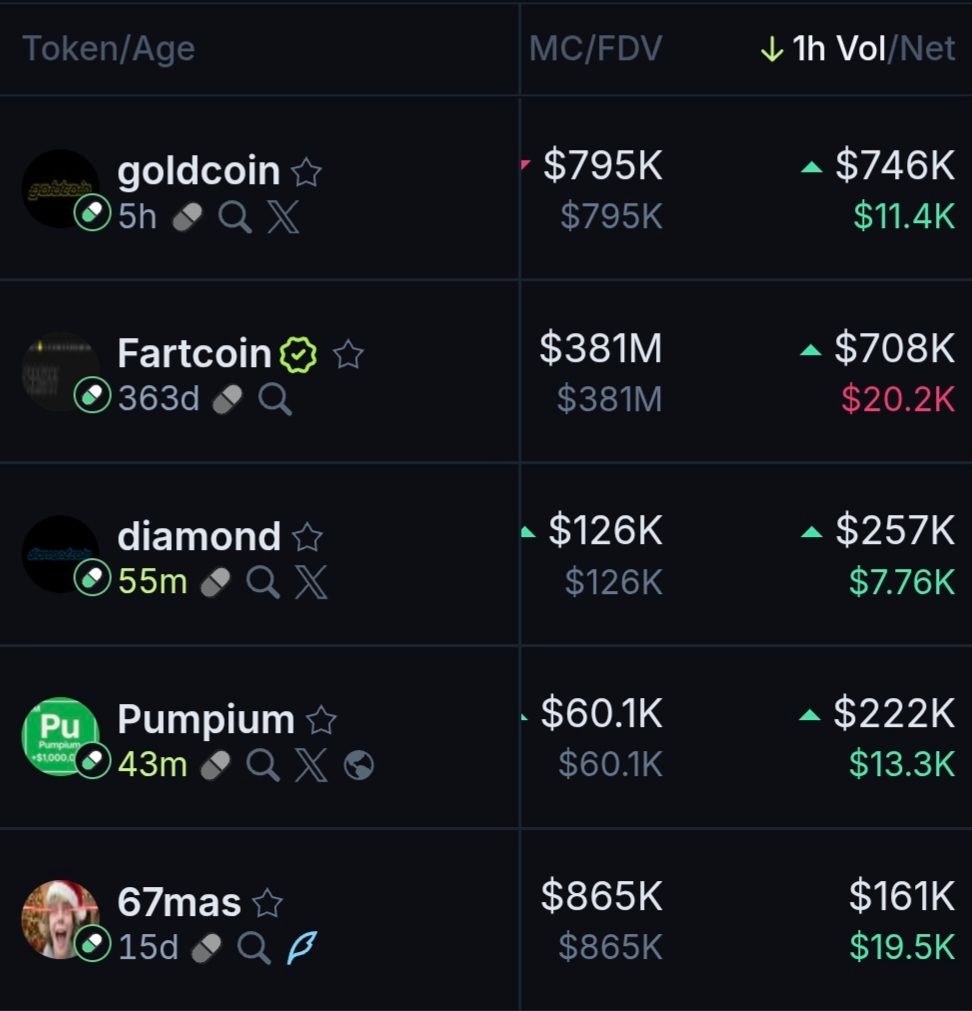Open the goldcoin token row
Image resolution: width=972 pixels, height=1011 pixels.
[198, 172]
